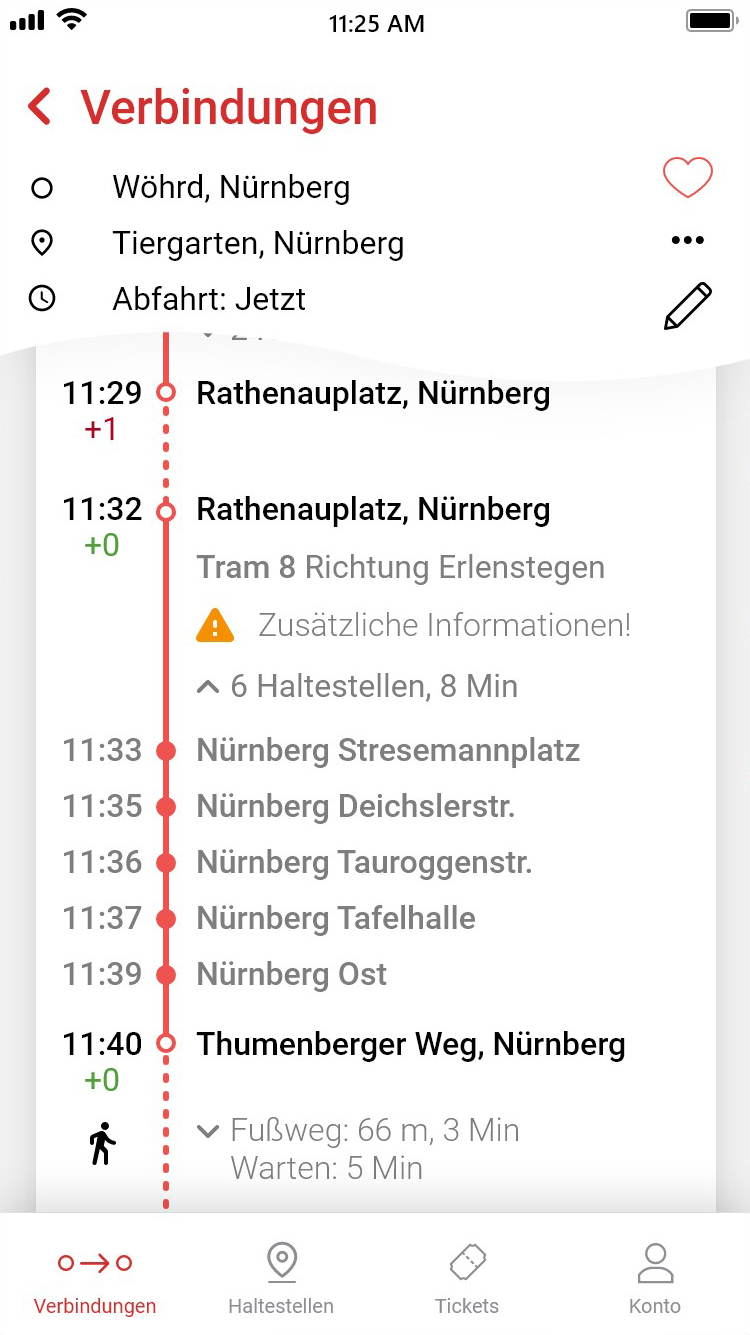Screen dimensions: 750x1335
Task: Go back from Verbindungen screen
Action: pyautogui.click(x=39, y=107)
